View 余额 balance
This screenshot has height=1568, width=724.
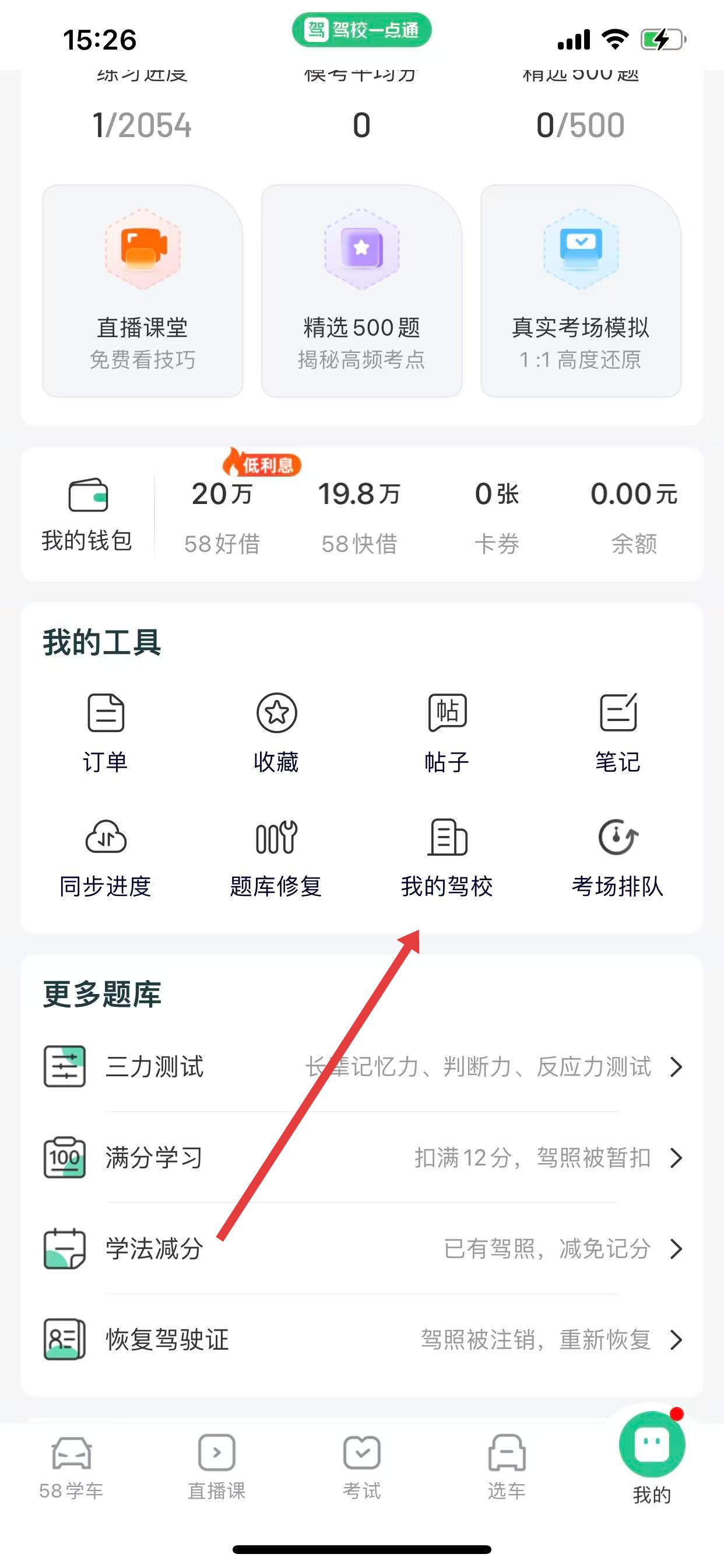[633, 516]
